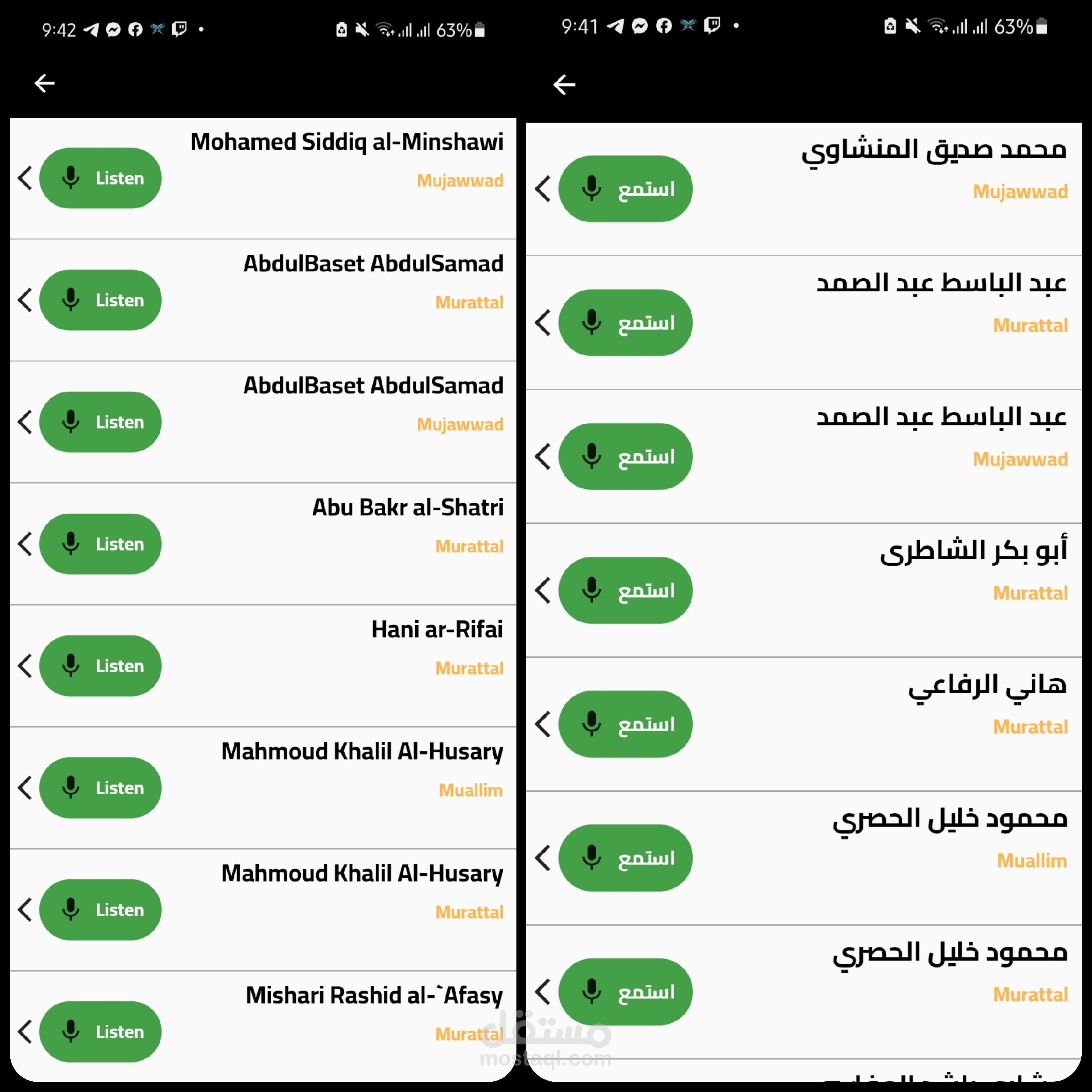The width and height of the screenshot is (1092, 1092).
Task: Go back from the Arabic reciters list
Action: point(564,85)
